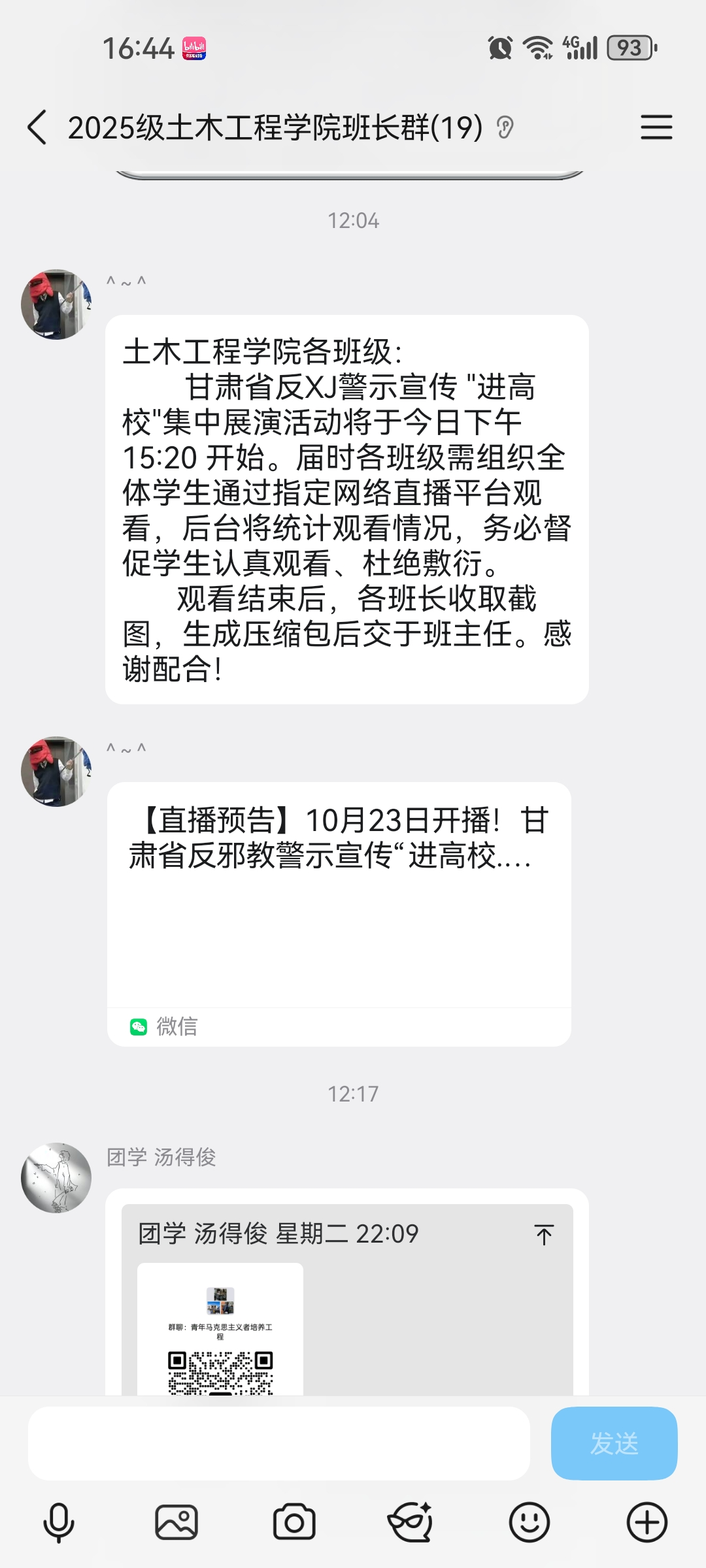This screenshot has width=706, height=1568.
Task: Go back from the group chat
Action: tap(37, 127)
